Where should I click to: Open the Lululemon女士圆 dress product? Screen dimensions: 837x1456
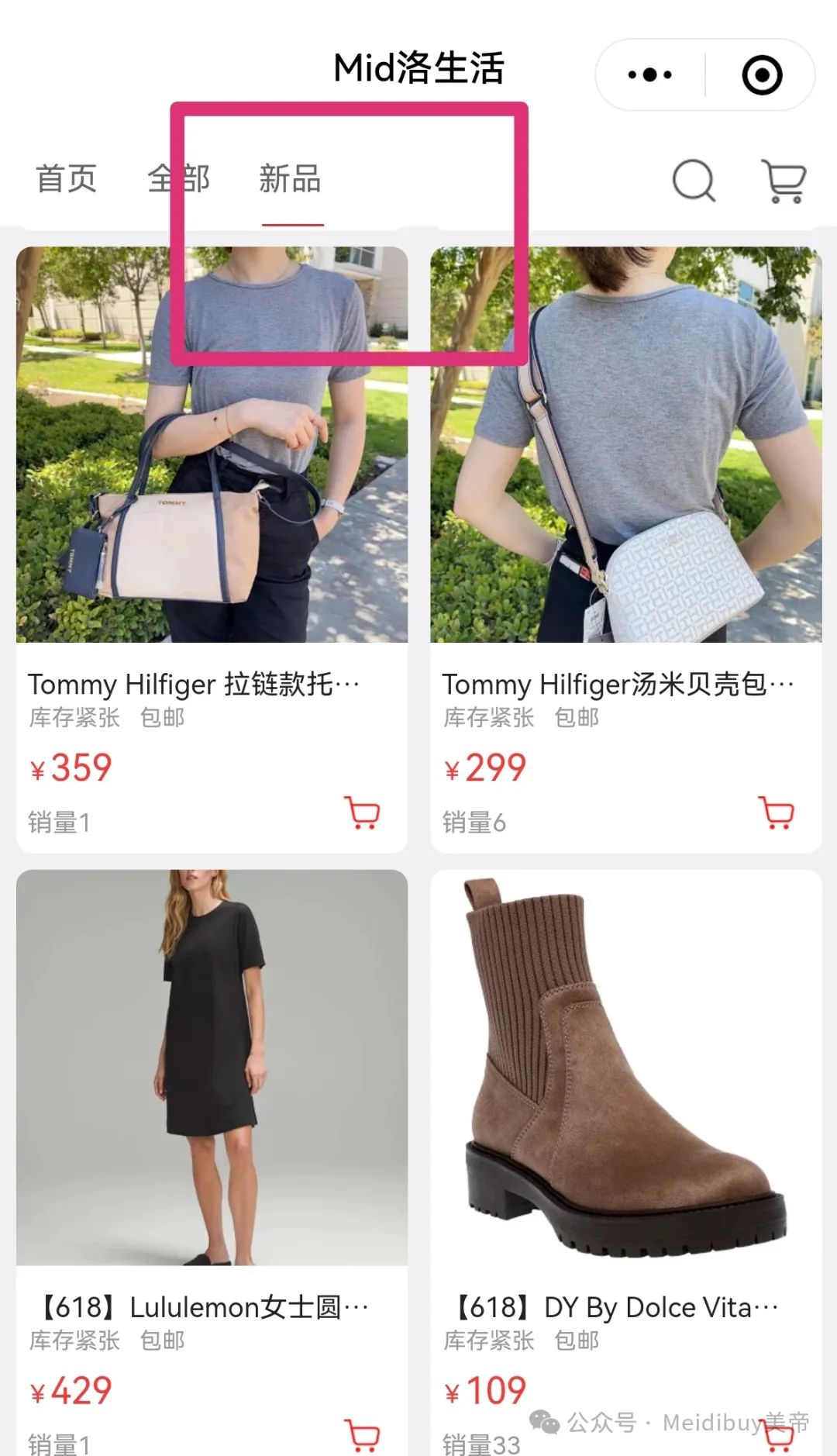click(212, 1162)
